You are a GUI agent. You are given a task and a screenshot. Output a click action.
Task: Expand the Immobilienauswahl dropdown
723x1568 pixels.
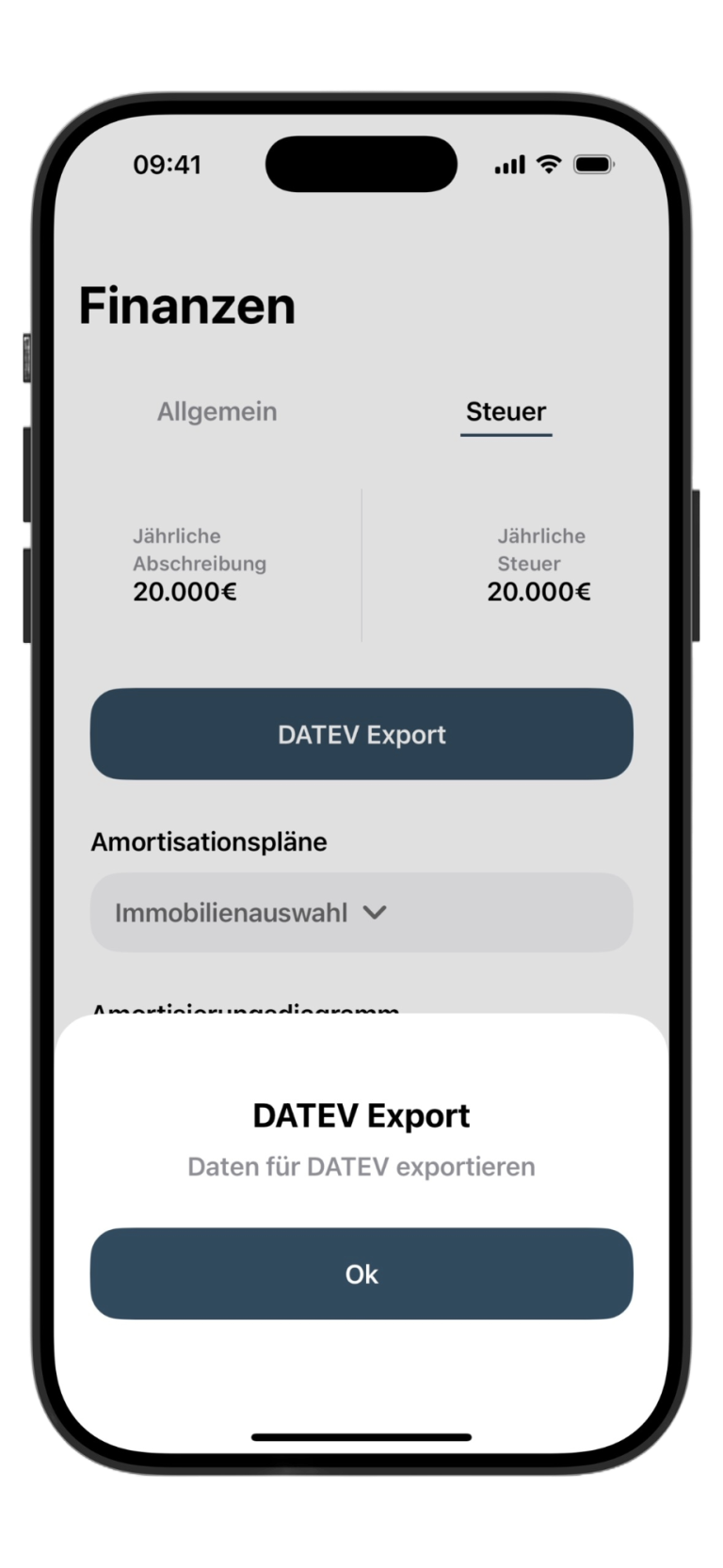(361, 912)
